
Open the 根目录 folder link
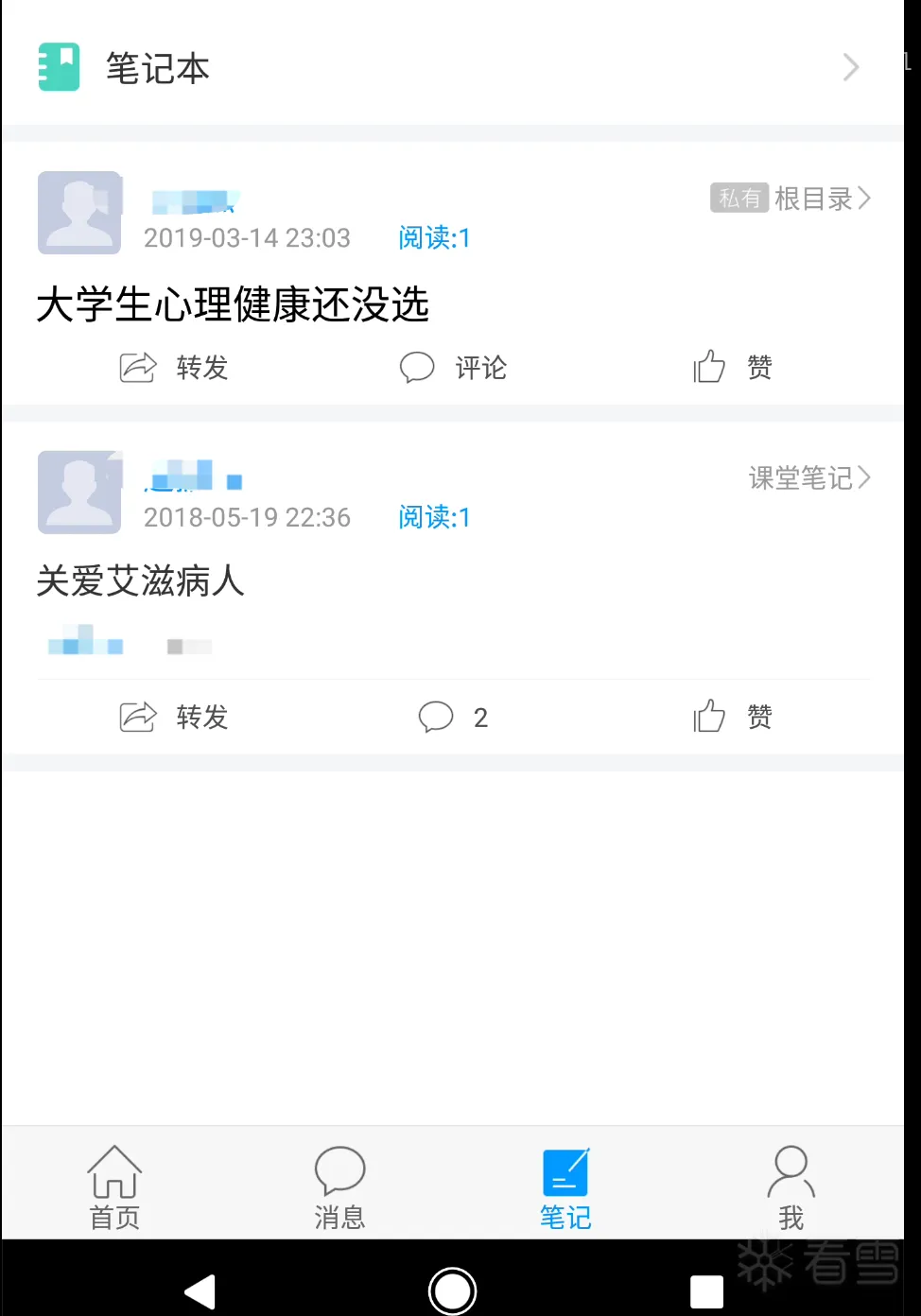821,199
